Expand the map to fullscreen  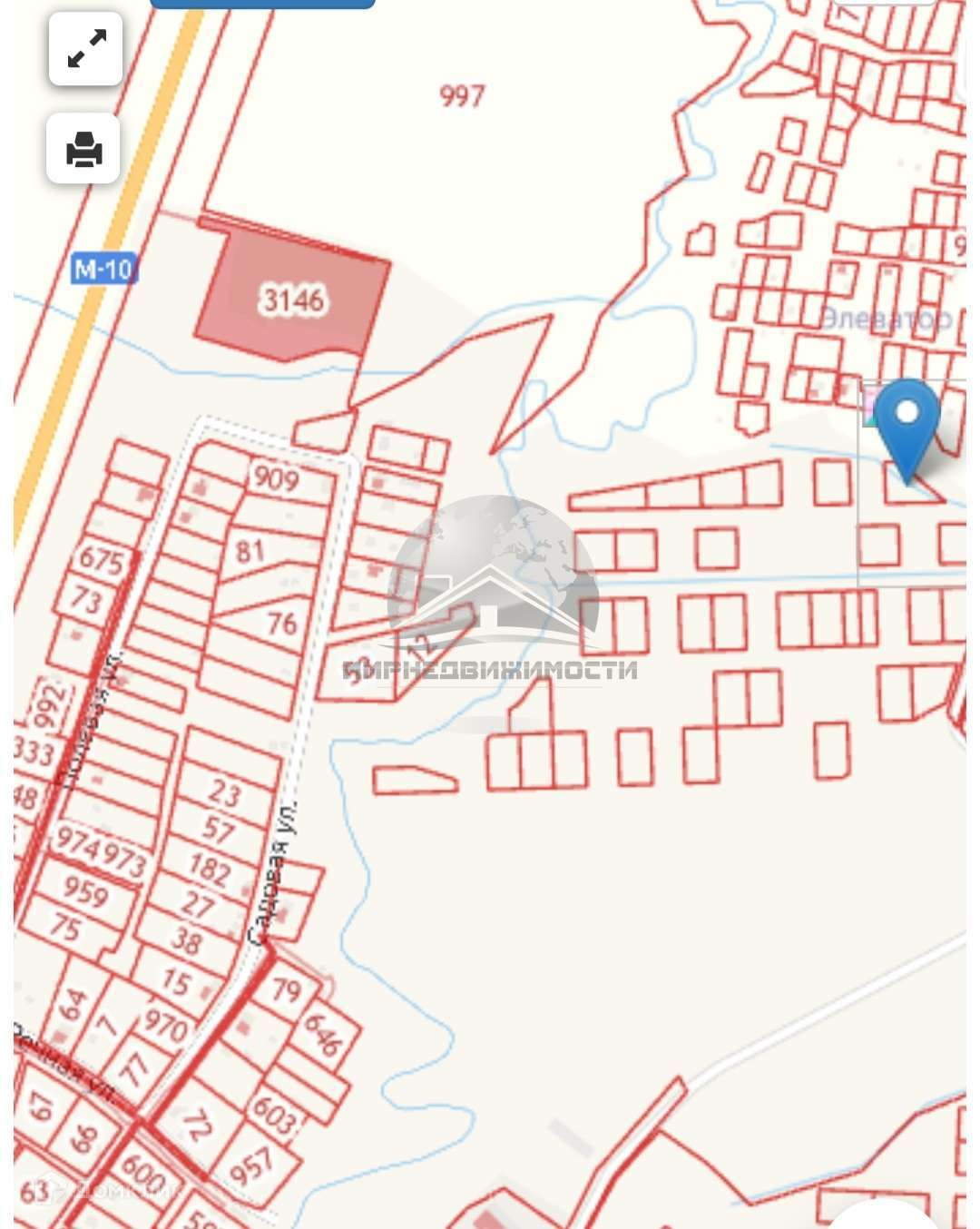[x=86, y=49]
